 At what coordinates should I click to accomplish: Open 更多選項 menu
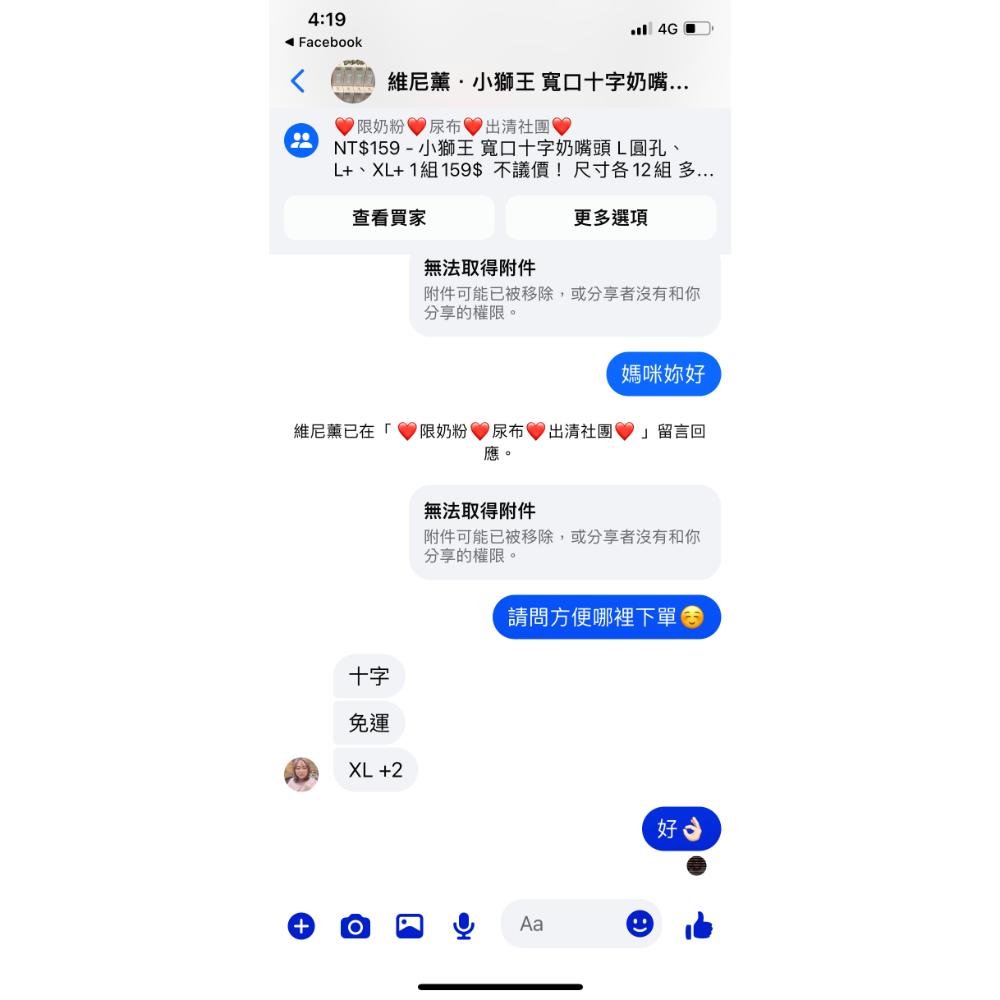click(x=610, y=218)
